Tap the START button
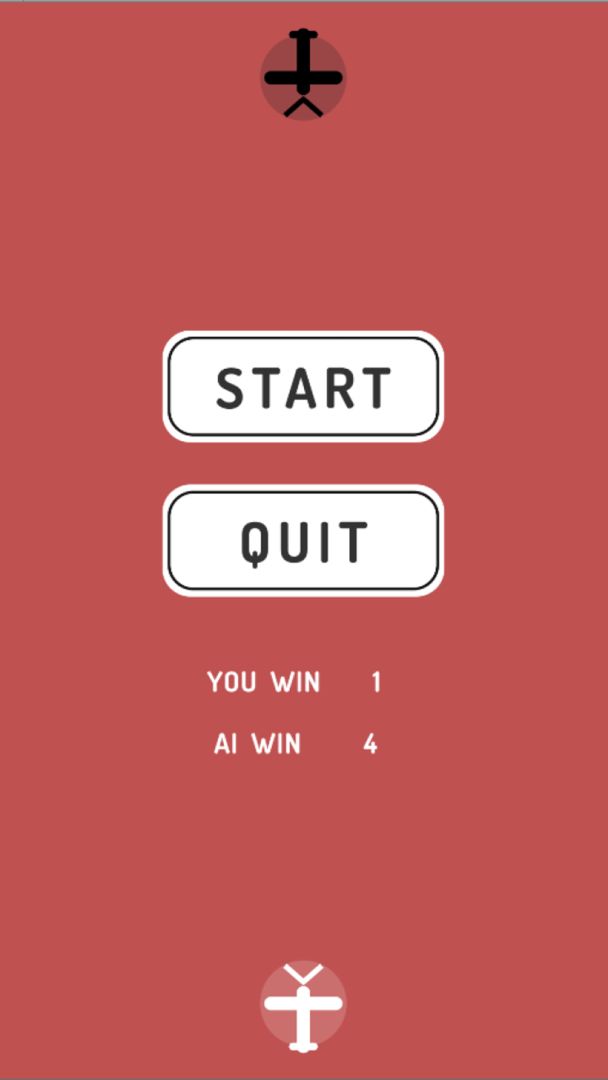Screen dimensions: 608x1080 coord(303,387)
